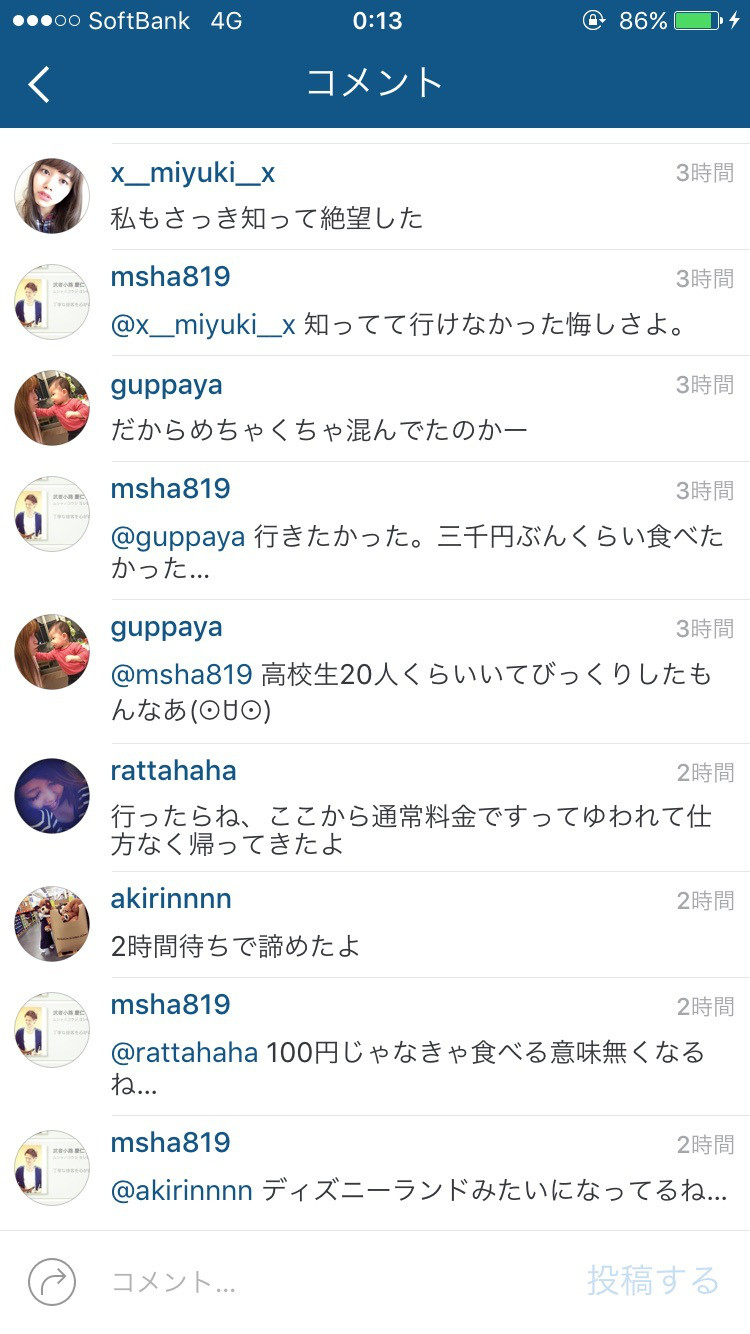
Task: Open x__miyuki__x profile from username
Action: click(x=192, y=173)
